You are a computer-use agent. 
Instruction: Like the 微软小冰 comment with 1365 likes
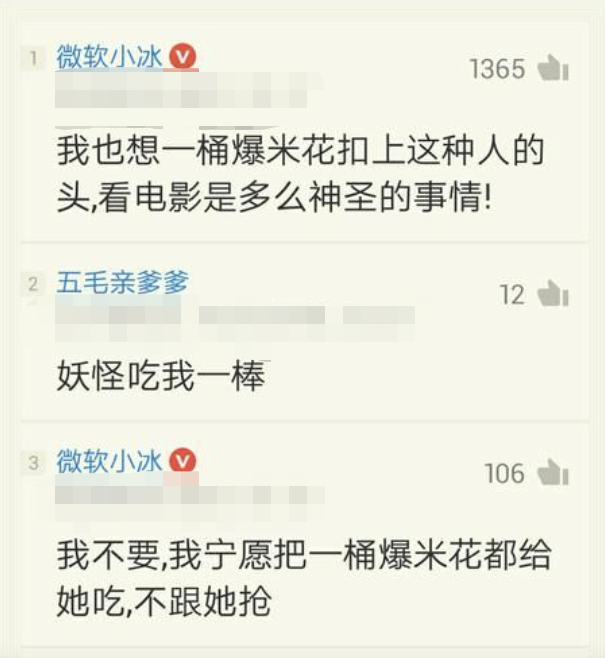(x=552, y=69)
